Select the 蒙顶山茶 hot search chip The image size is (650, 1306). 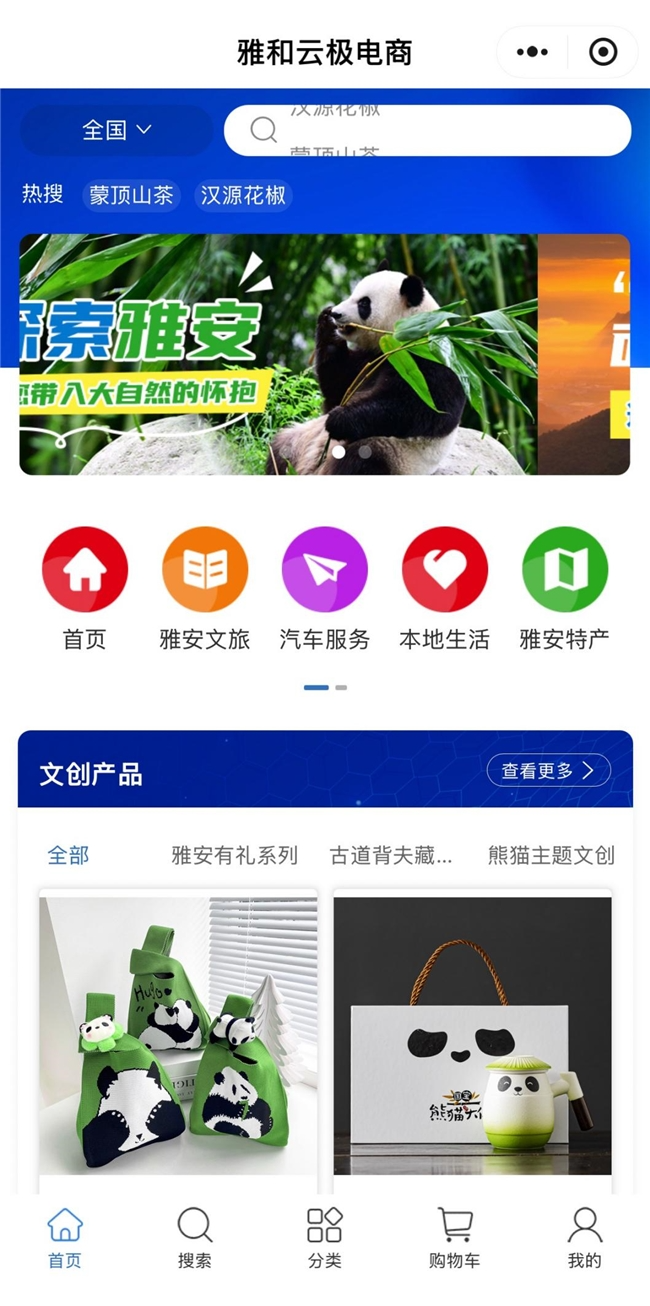tap(131, 195)
